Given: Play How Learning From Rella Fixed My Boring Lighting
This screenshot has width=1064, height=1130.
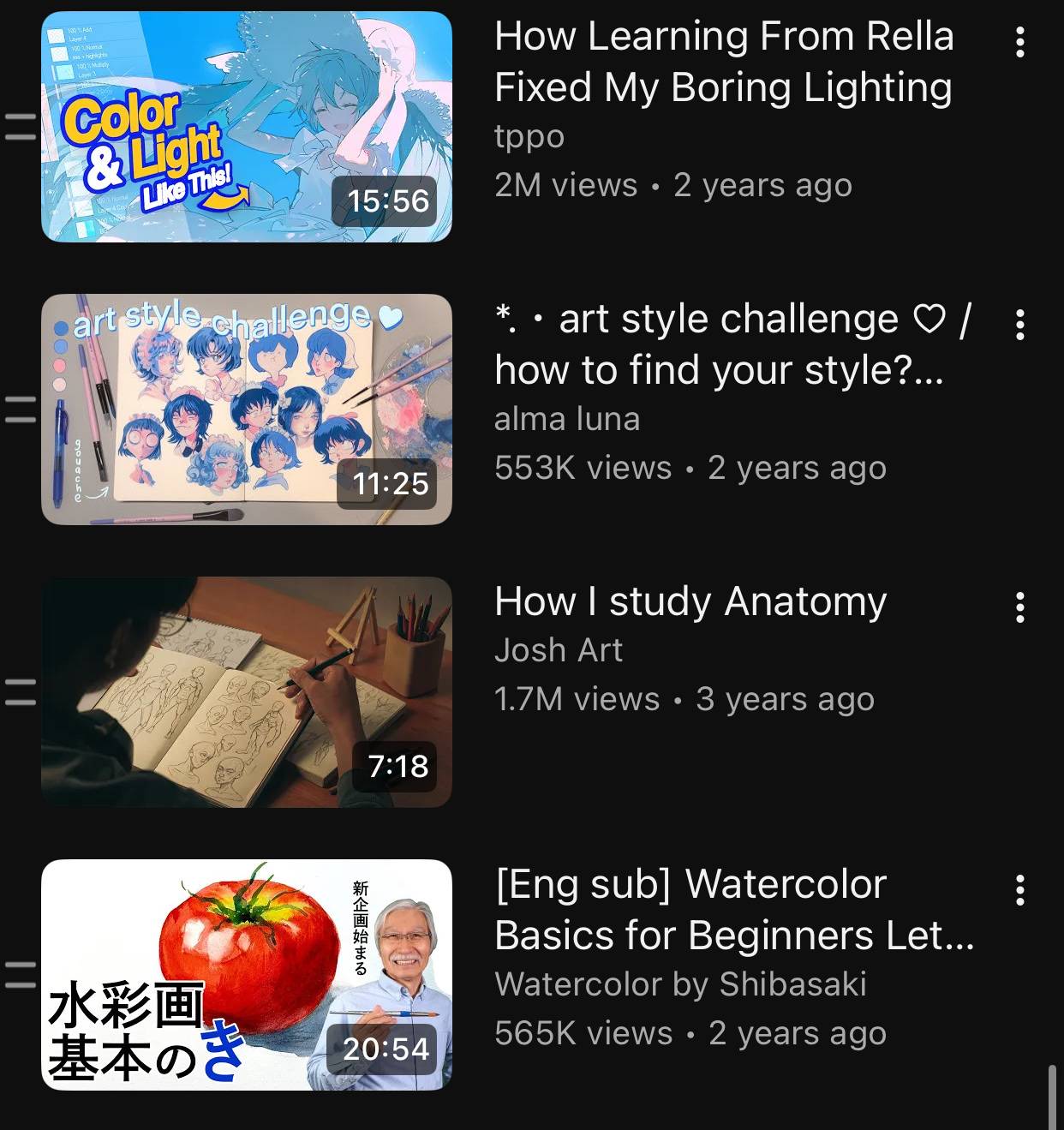Looking at the screenshot, I should [247, 127].
